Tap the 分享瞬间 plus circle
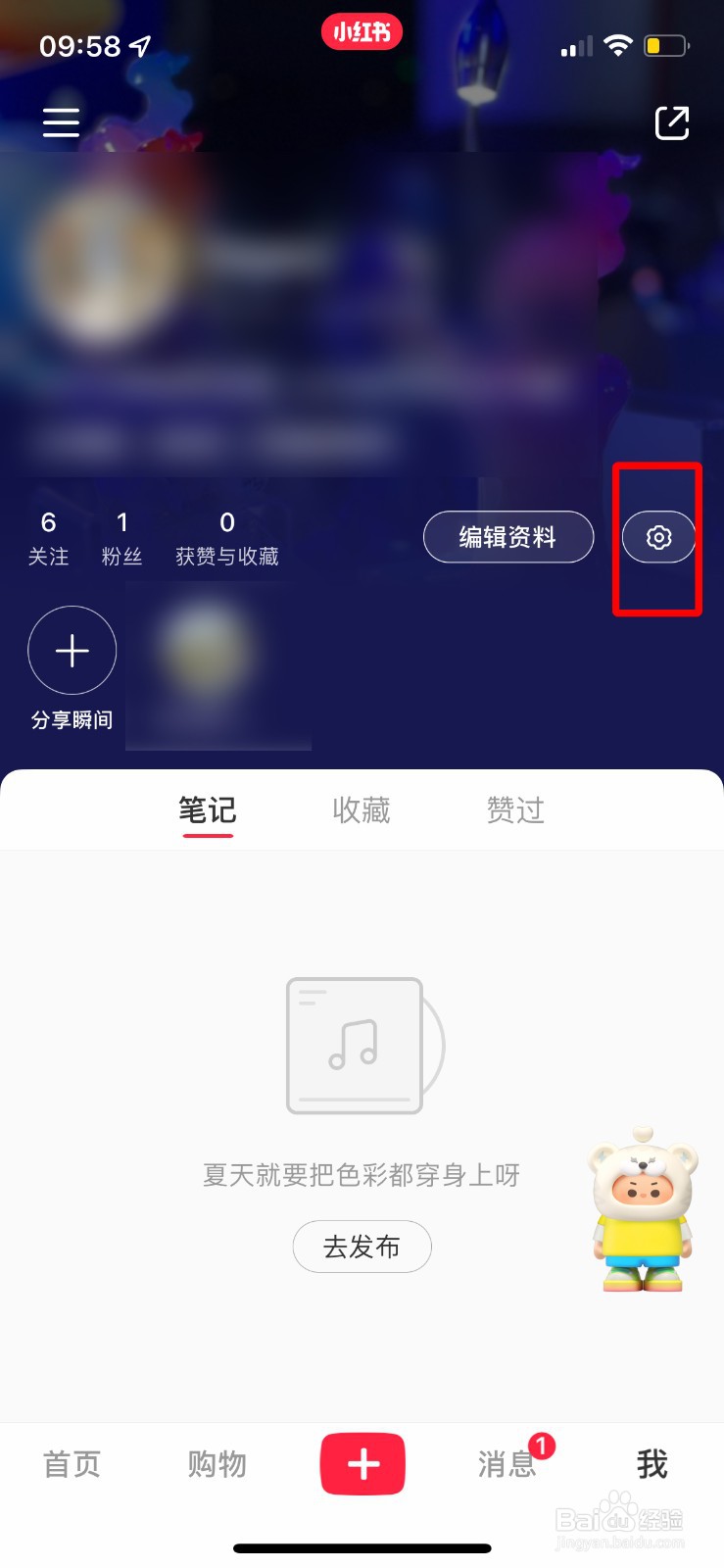 coord(72,650)
